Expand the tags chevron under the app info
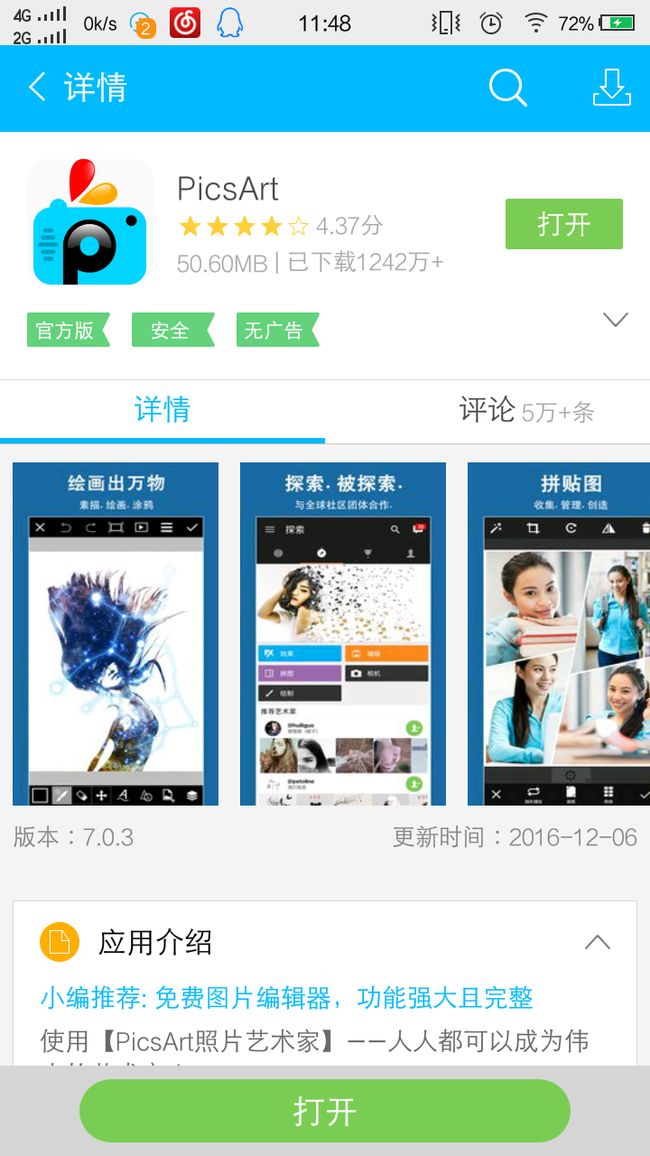Screen dimensions: 650x1156 [615, 319]
